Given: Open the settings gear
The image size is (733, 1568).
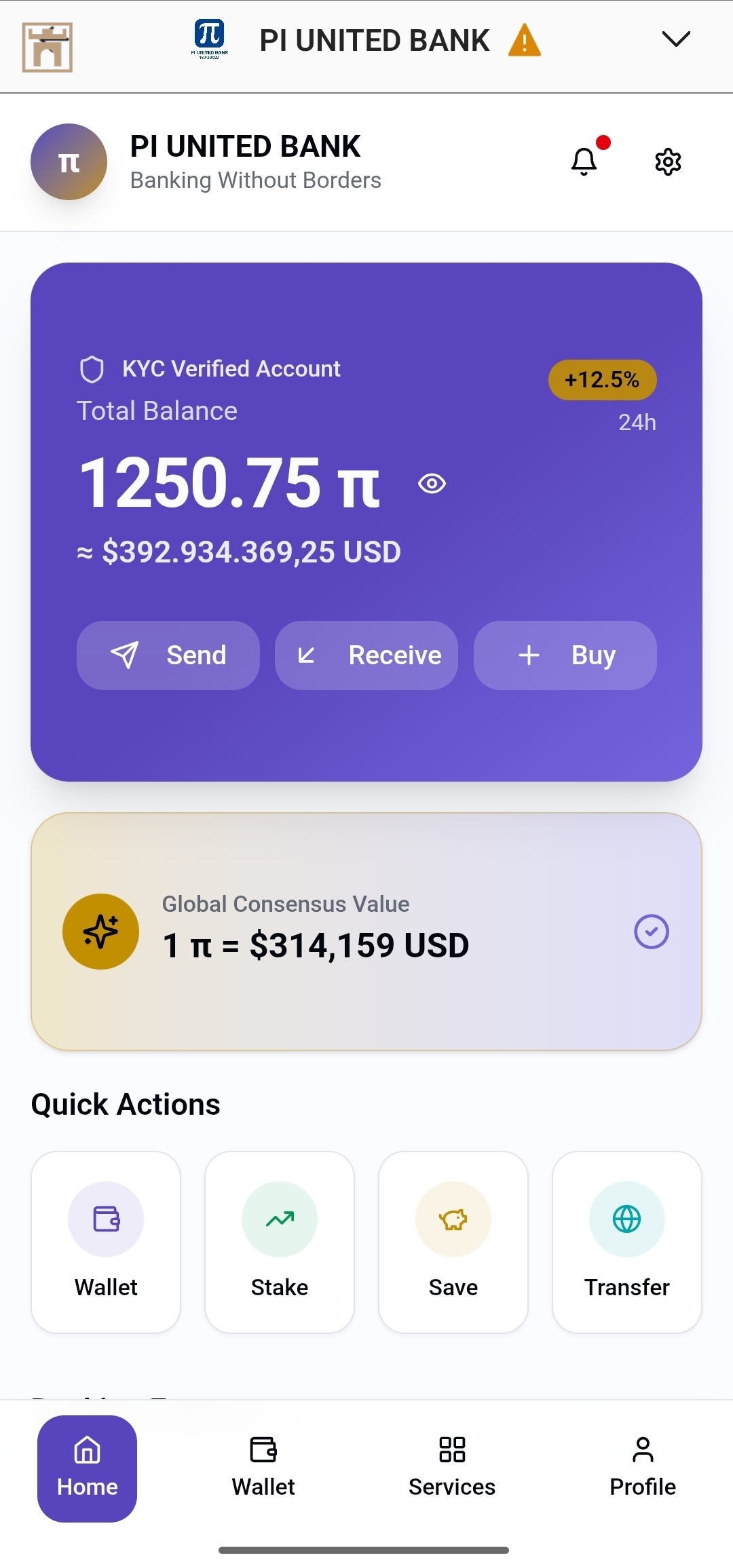Looking at the screenshot, I should click(x=668, y=161).
